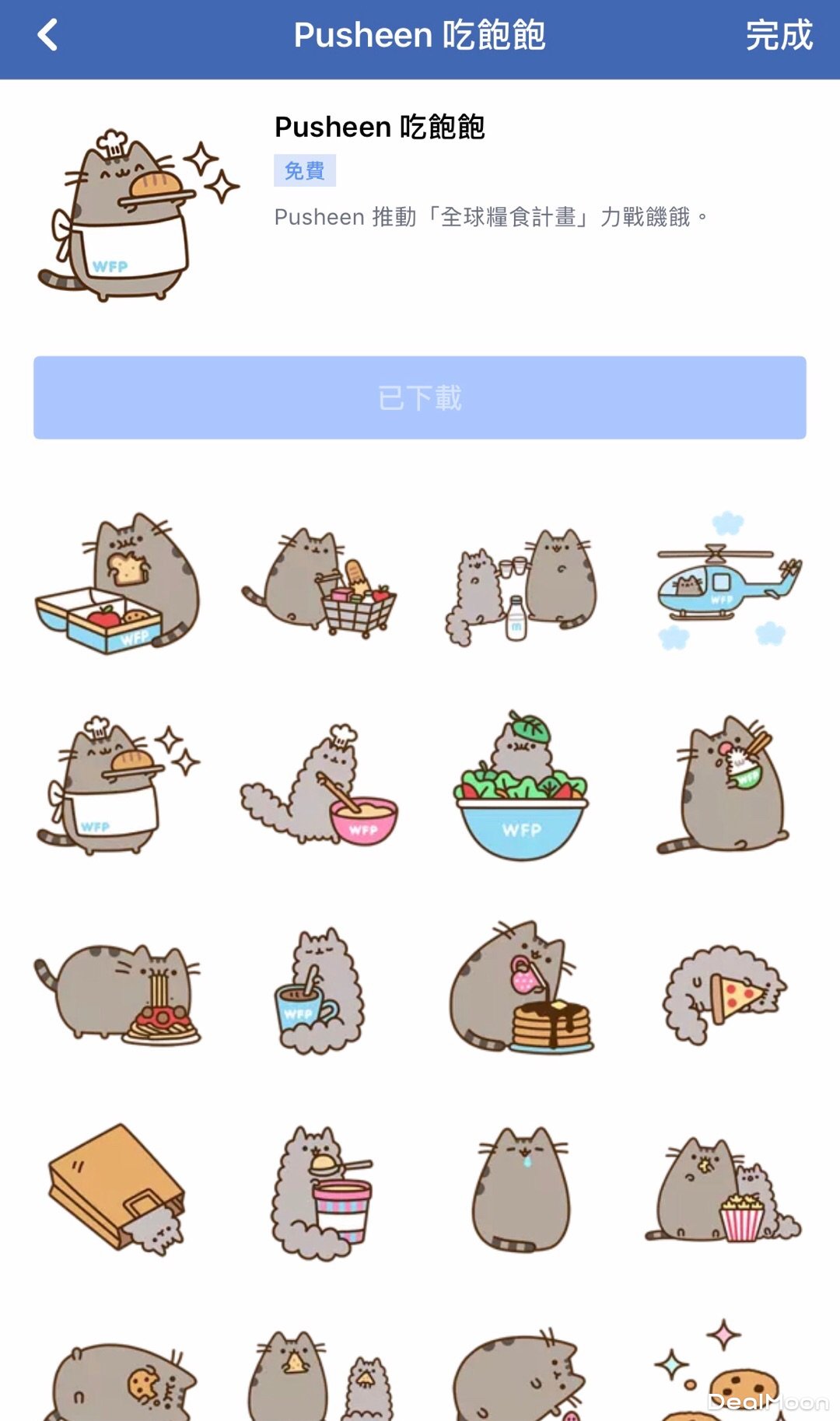Tap 完成 to finish

tap(779, 35)
